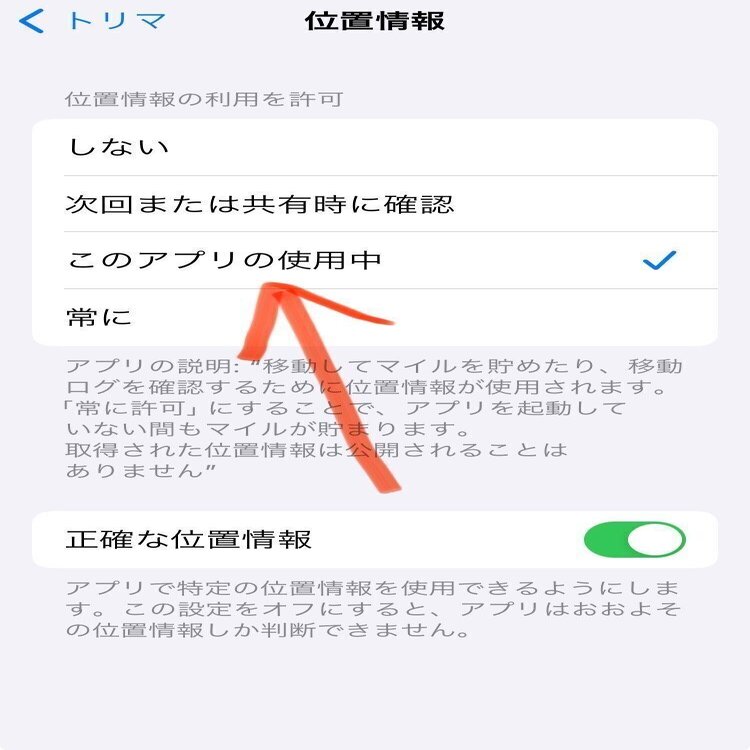The height and width of the screenshot is (750, 750).
Task: Select the しない location option
Action: [374, 148]
